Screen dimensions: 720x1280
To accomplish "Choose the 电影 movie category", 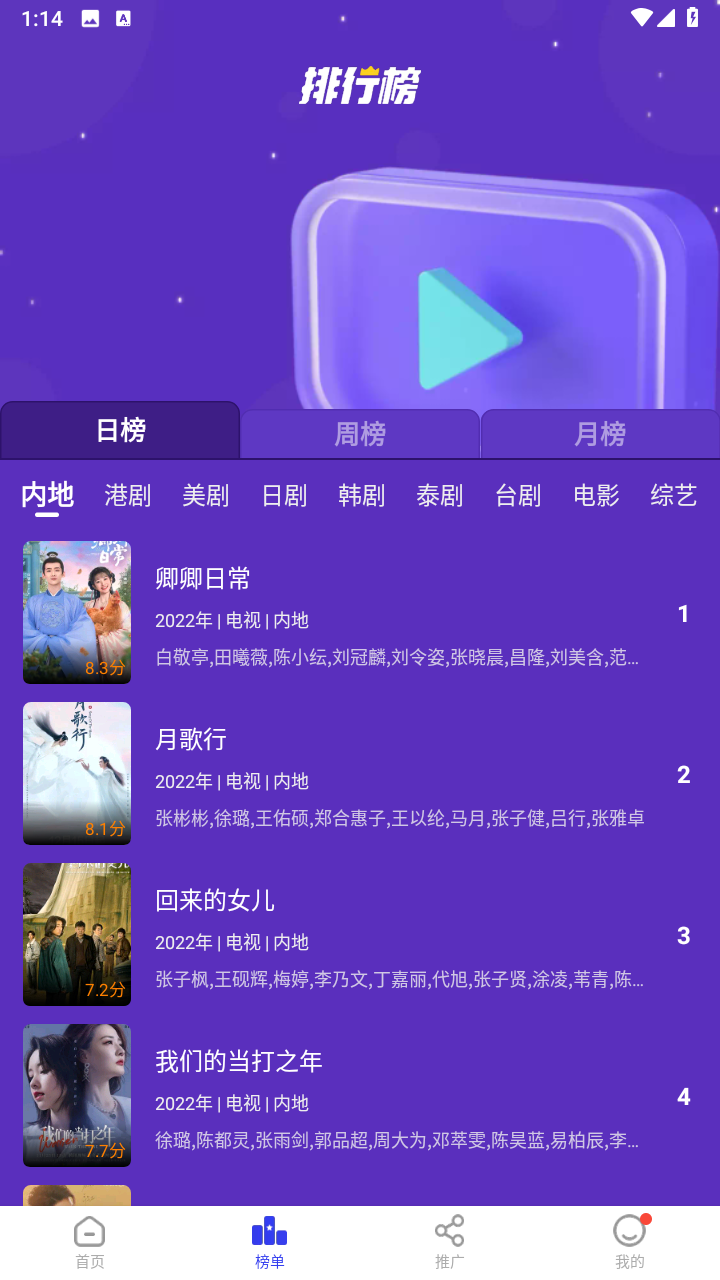I will (x=595, y=495).
